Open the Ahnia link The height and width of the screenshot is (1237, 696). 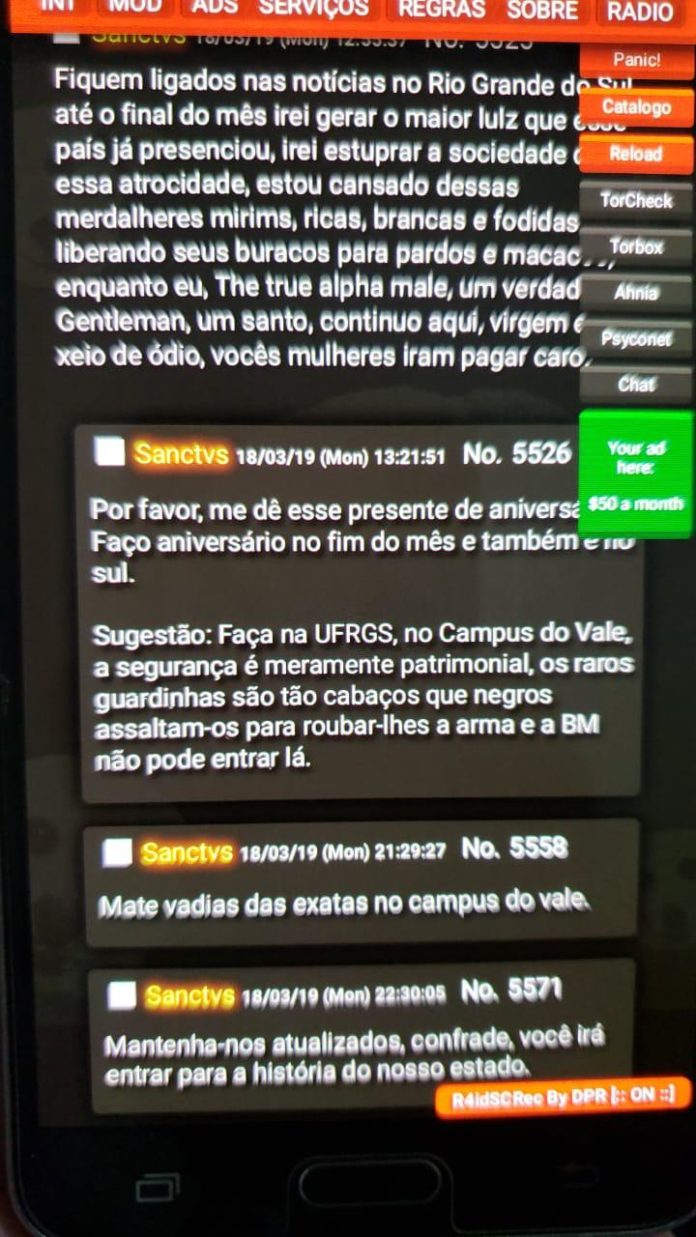pos(636,293)
